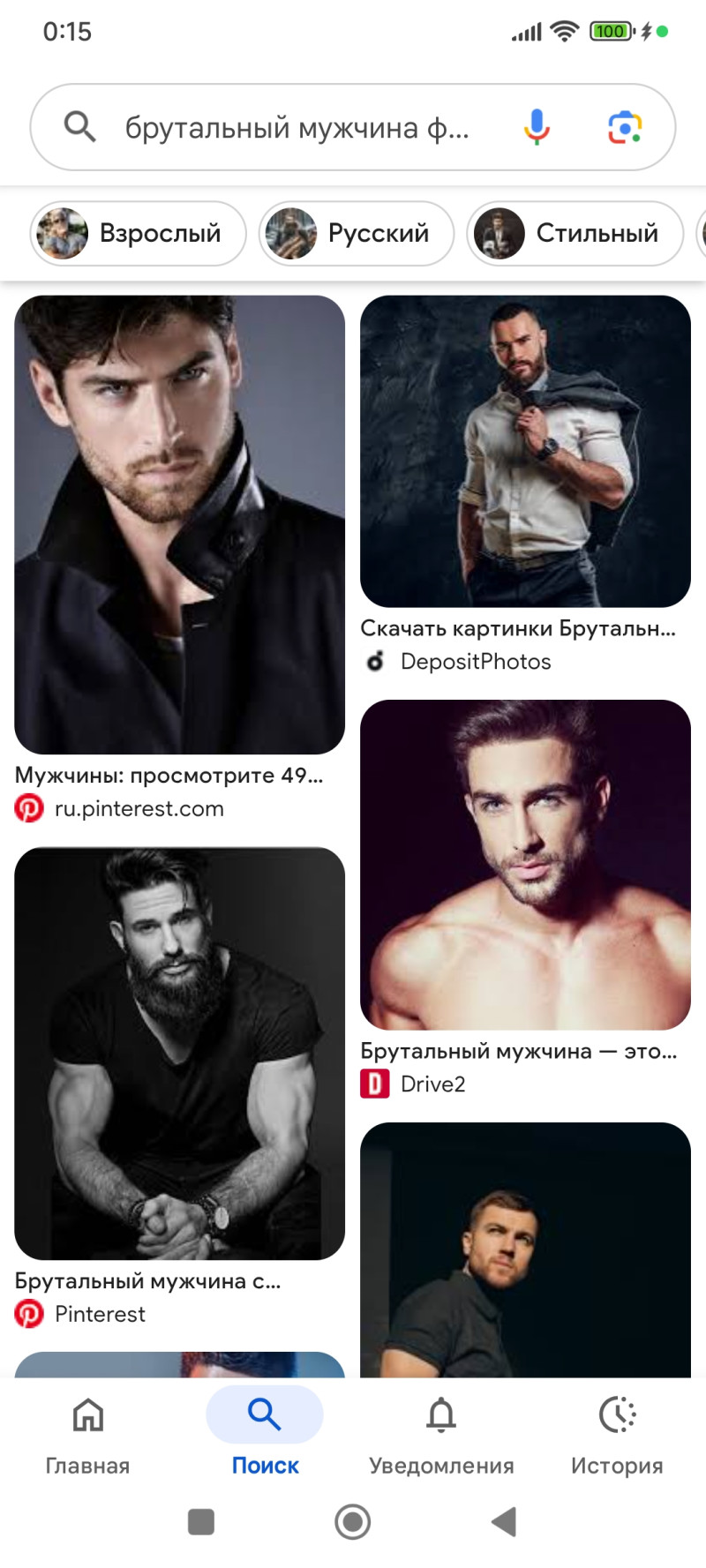Start voice search with the microphone
The image size is (706, 1568).
tap(537, 127)
